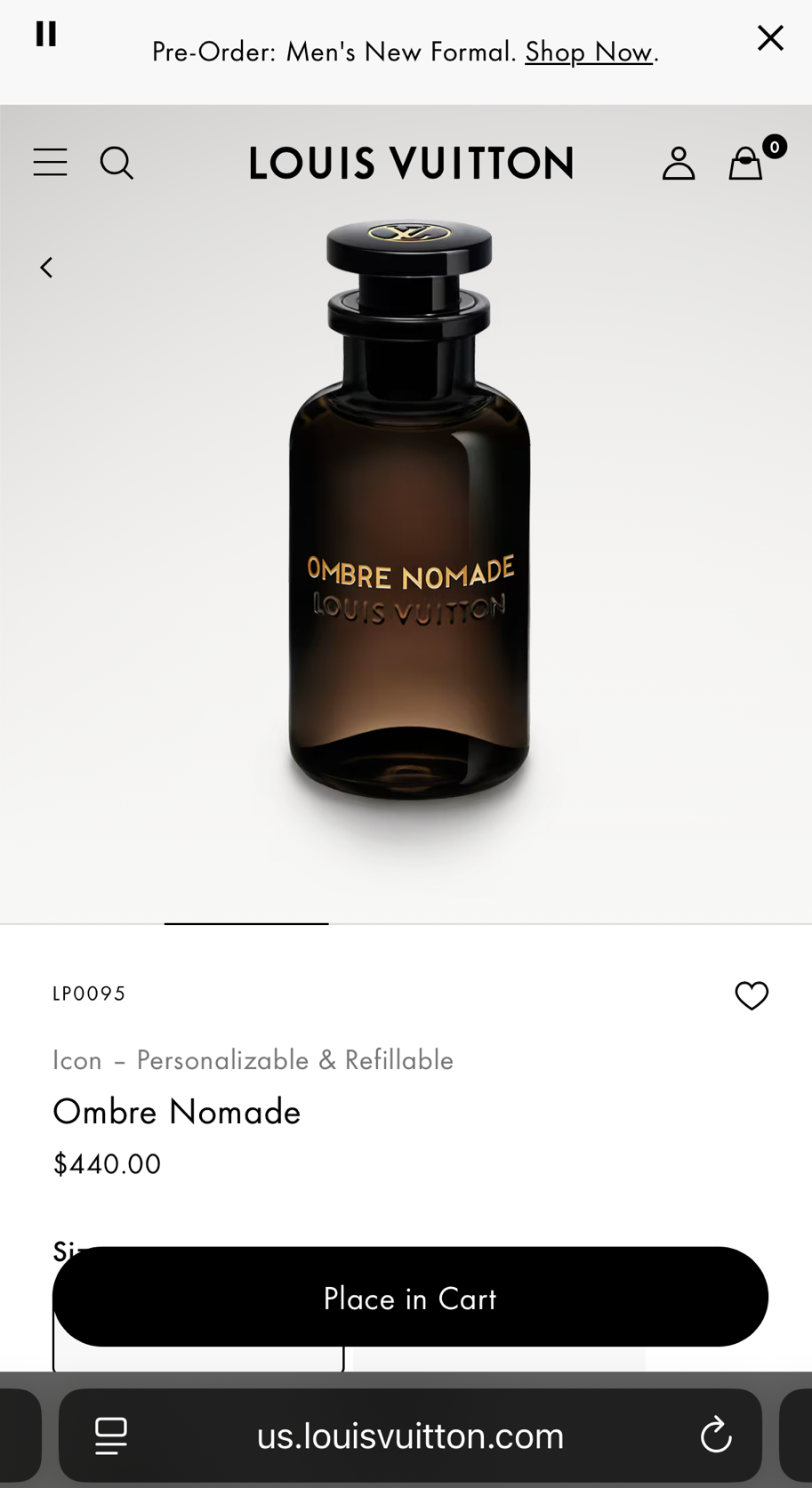Edit the us.louisvuitton.com address bar
The height and width of the screenshot is (1488, 812).
(x=410, y=1436)
